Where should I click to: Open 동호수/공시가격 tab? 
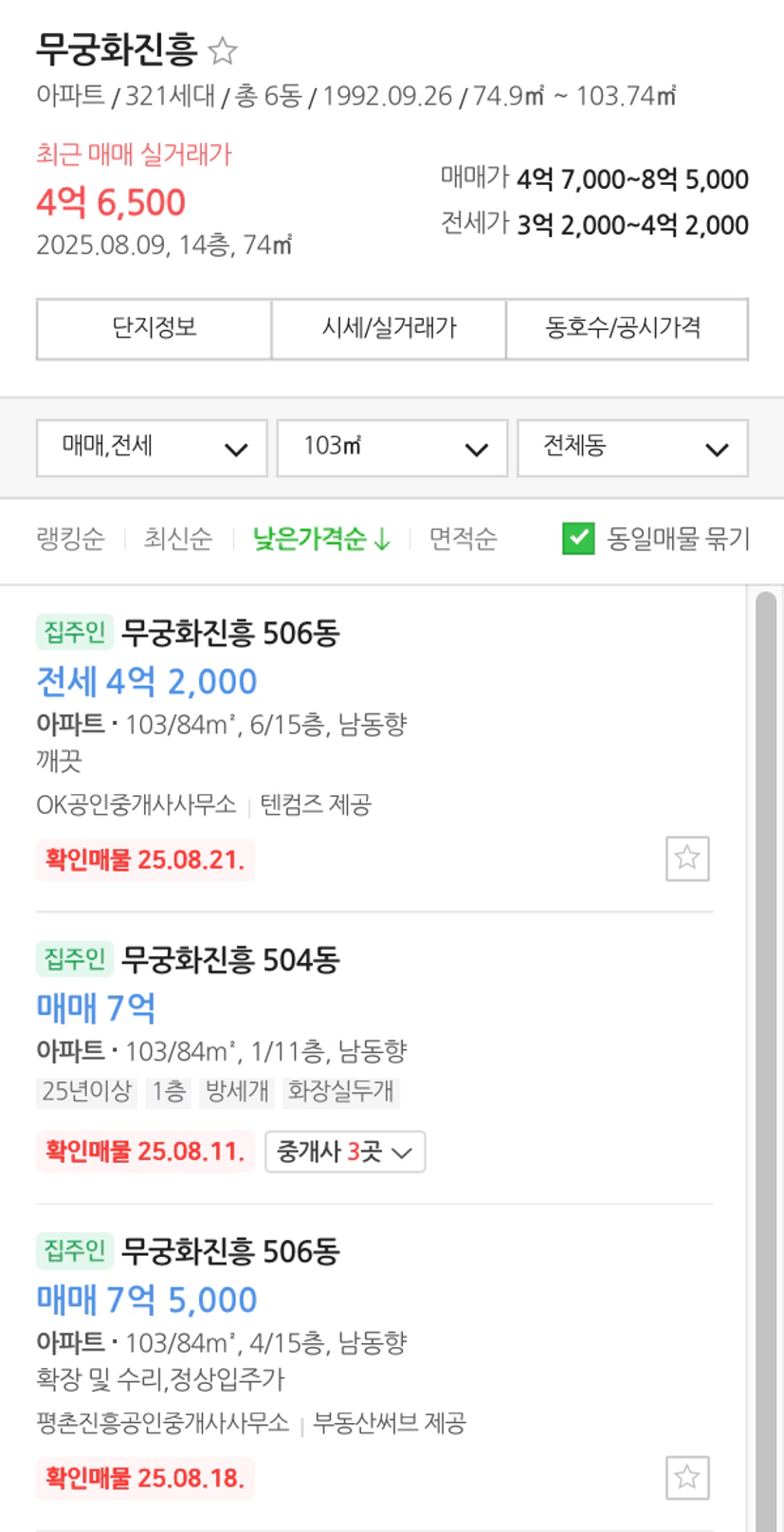pyautogui.click(x=627, y=329)
